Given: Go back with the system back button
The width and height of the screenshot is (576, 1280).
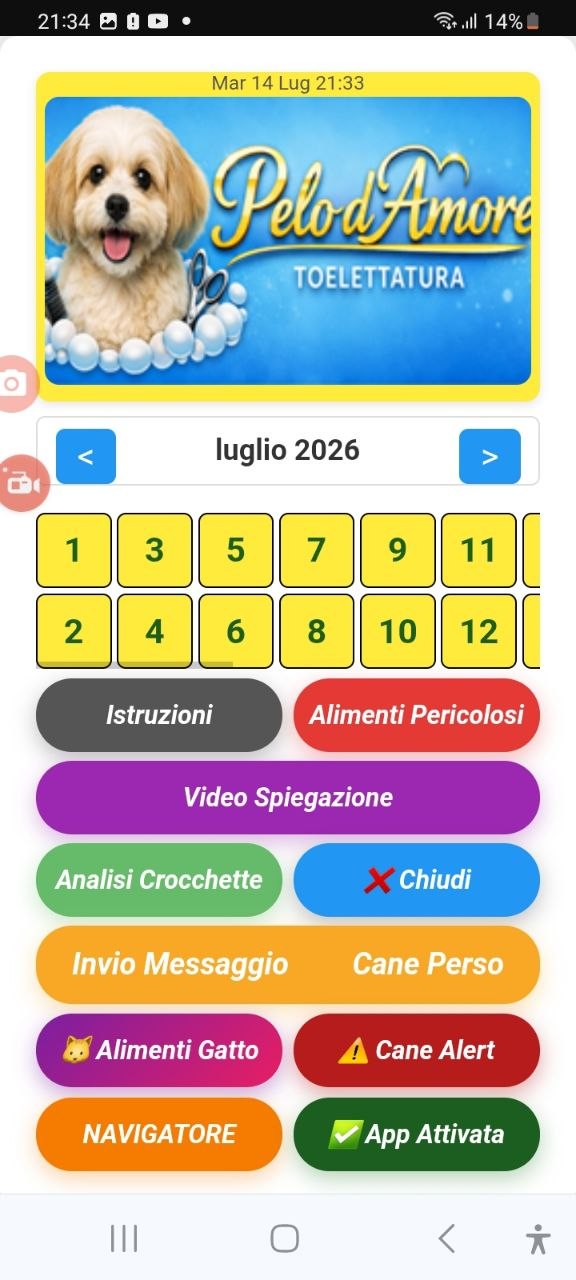Looking at the screenshot, I should coord(447,1238).
